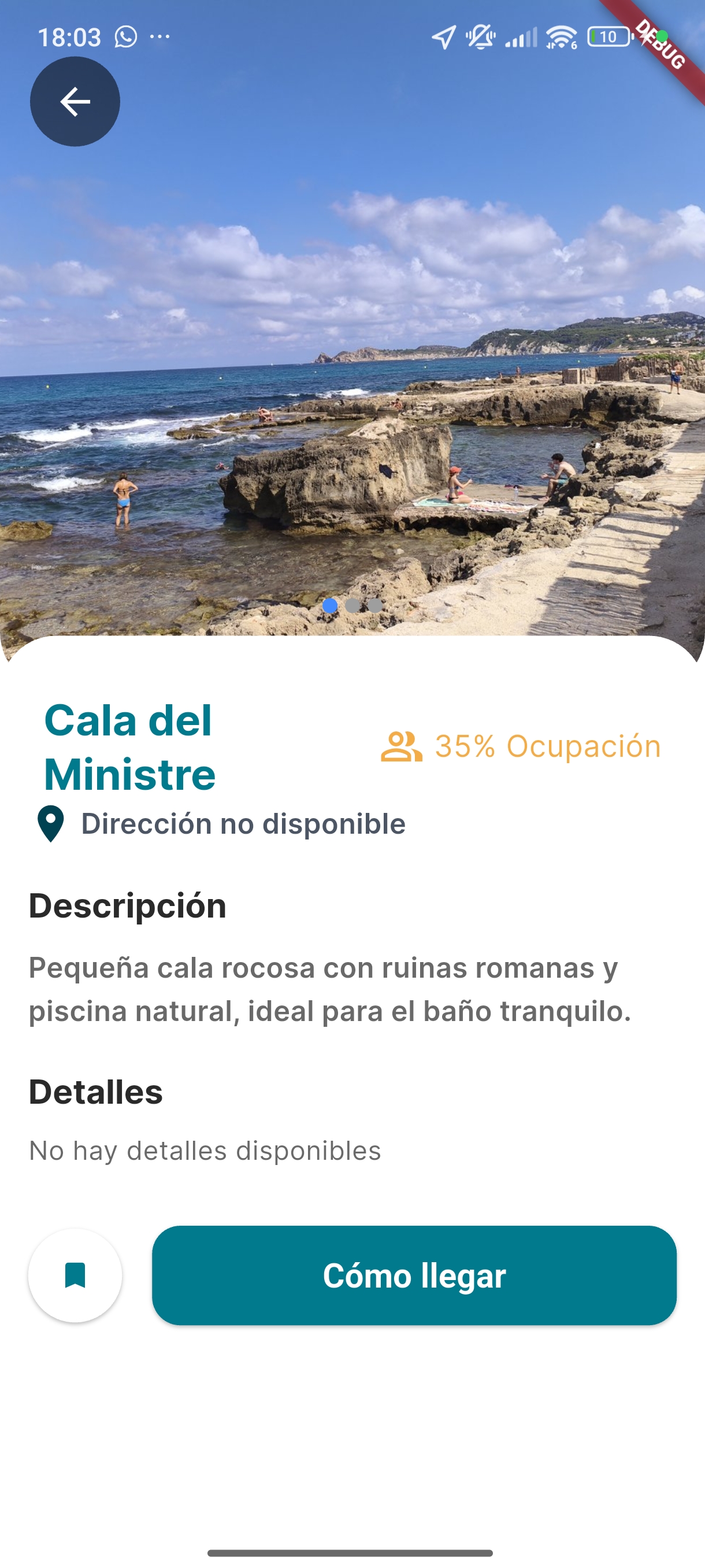Tap the WhatsApp icon in the status bar
The height and width of the screenshot is (1568, 705).
pos(126,38)
